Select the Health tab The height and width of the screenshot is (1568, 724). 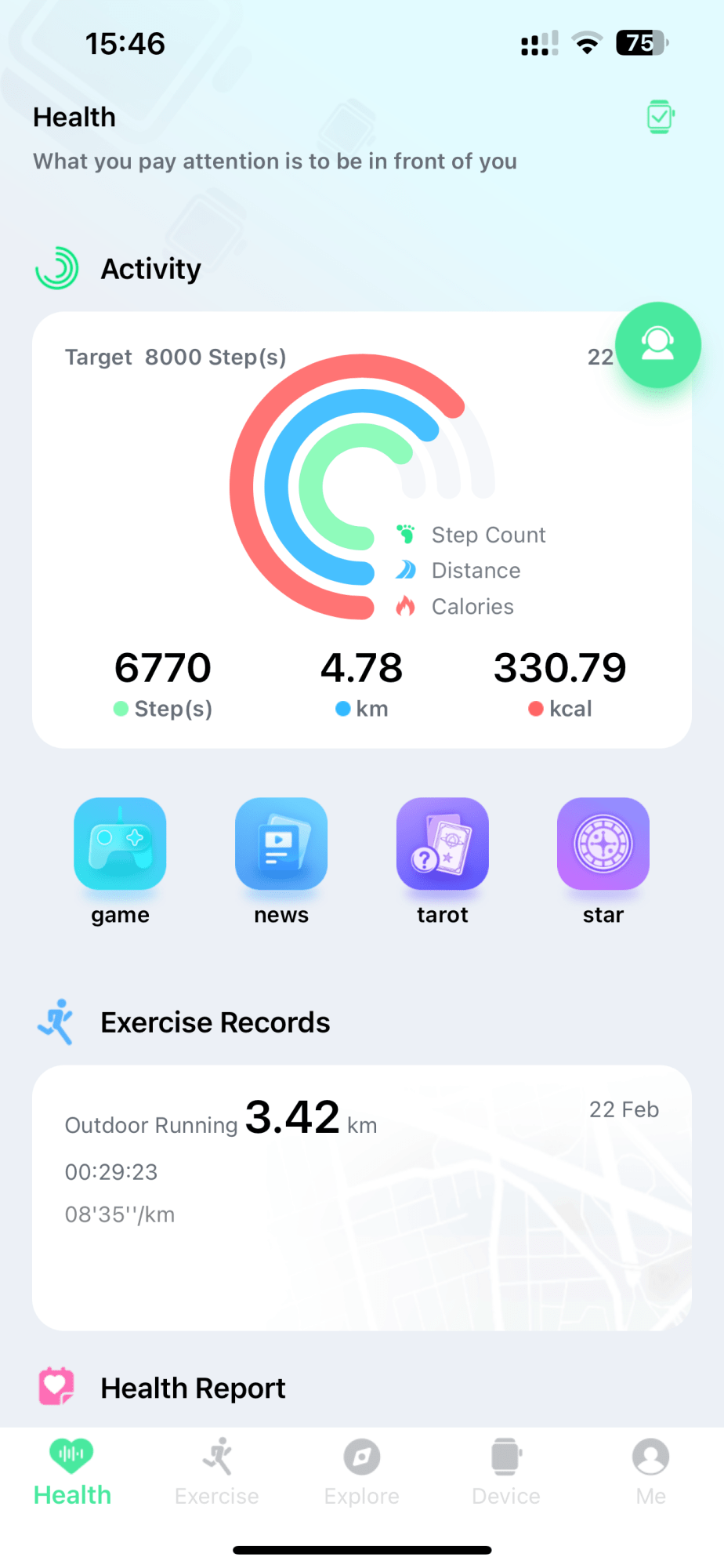pos(72,1472)
